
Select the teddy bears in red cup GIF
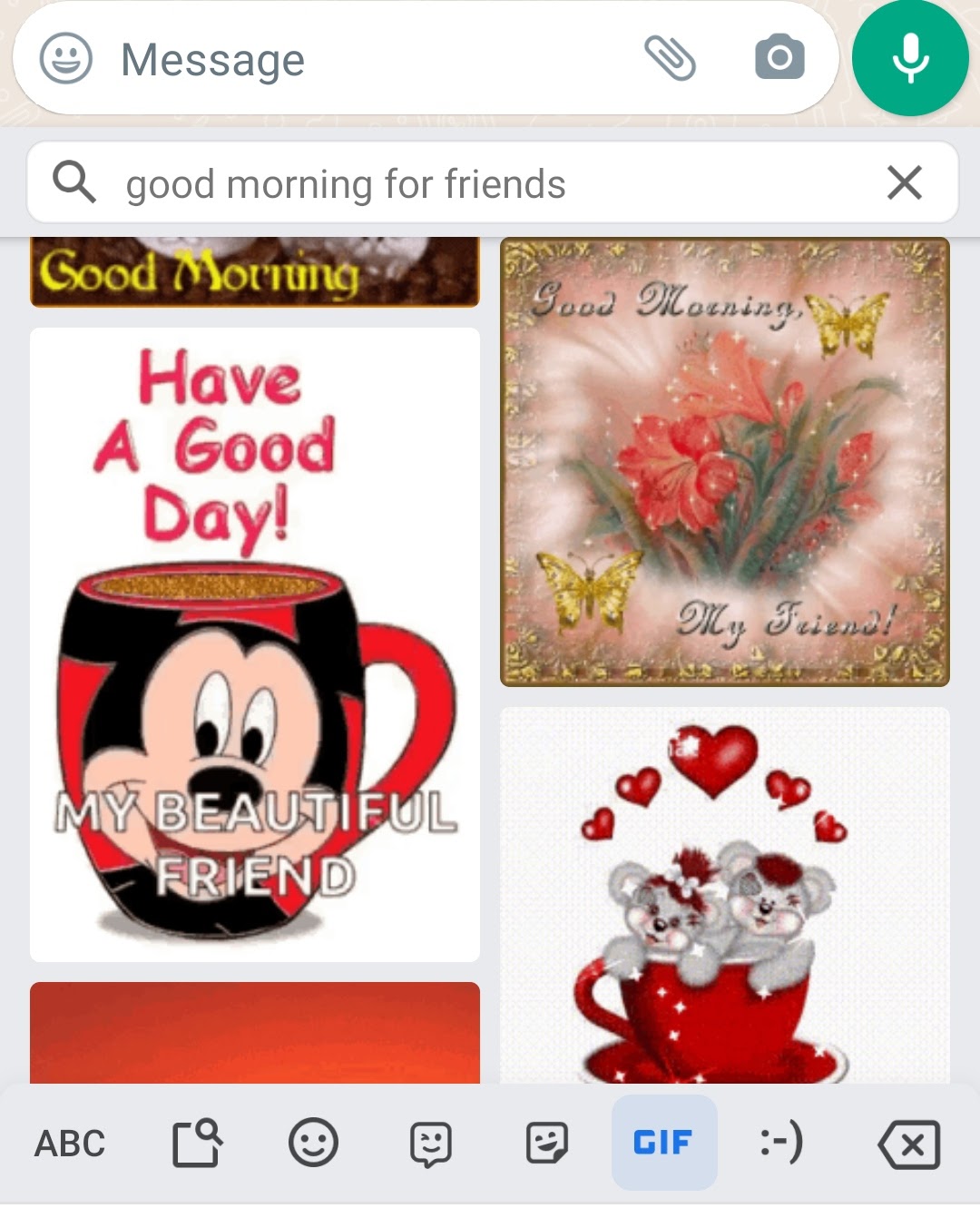(724, 894)
